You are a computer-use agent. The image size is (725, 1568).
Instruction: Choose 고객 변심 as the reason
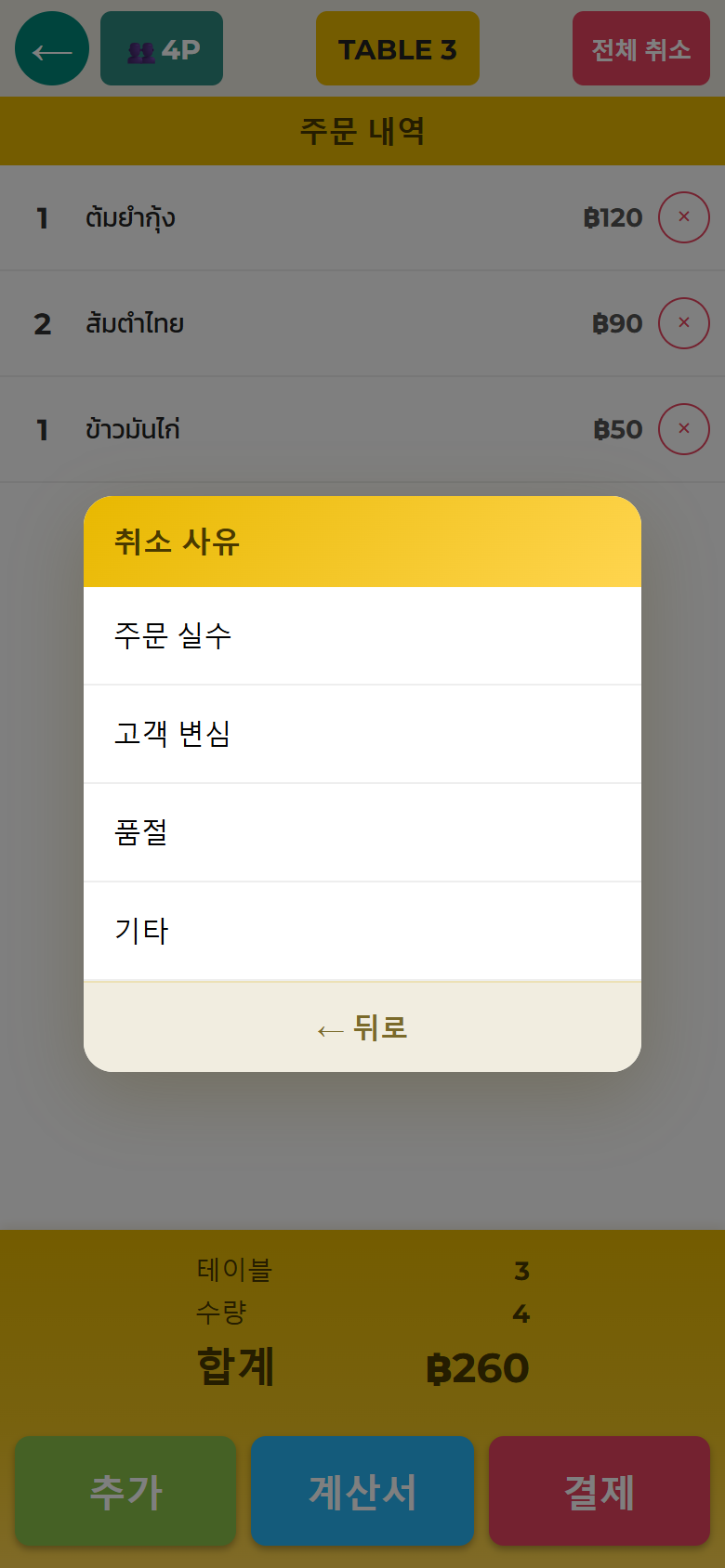(x=362, y=735)
